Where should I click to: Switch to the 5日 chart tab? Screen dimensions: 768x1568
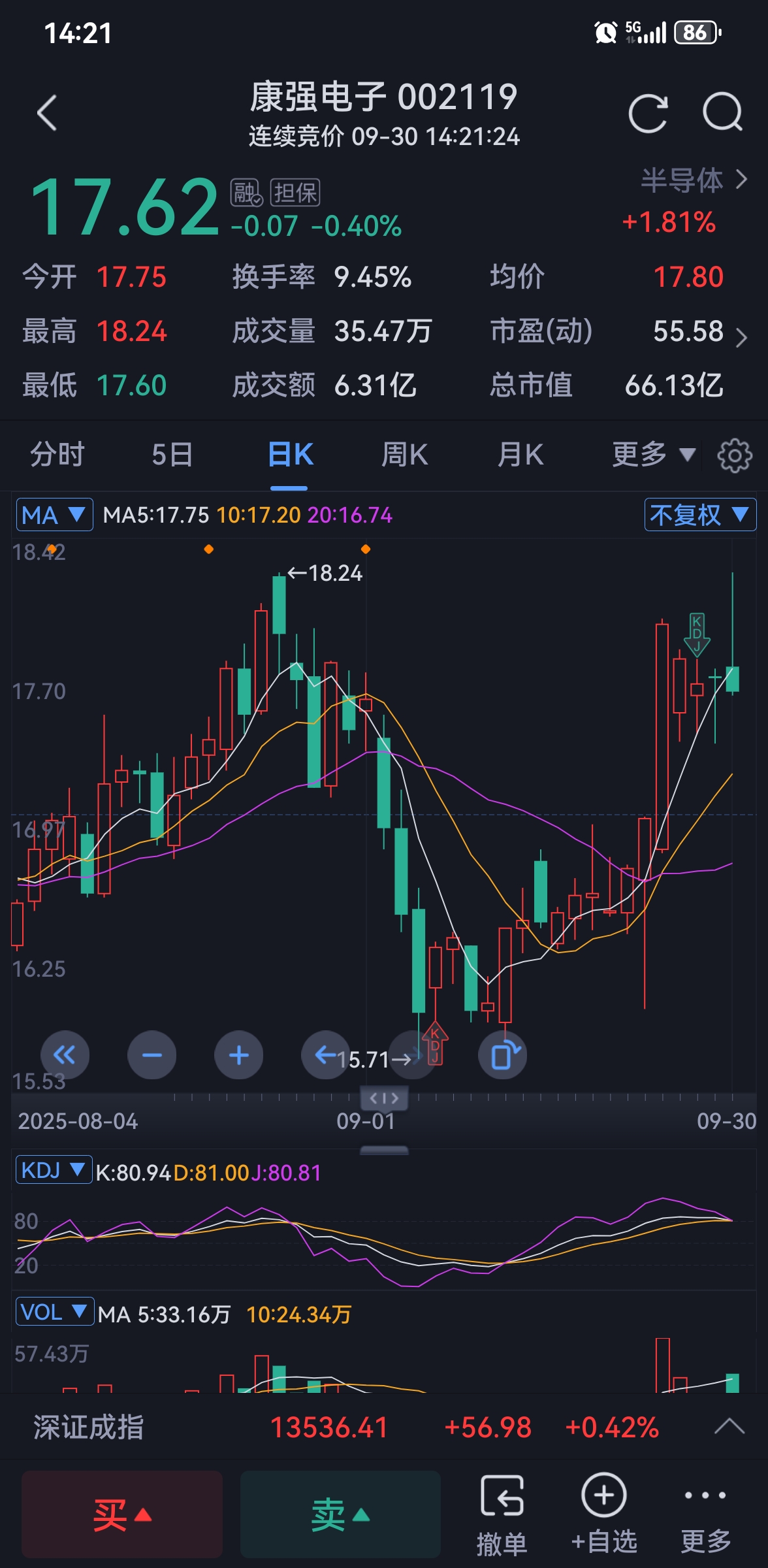pos(172,455)
